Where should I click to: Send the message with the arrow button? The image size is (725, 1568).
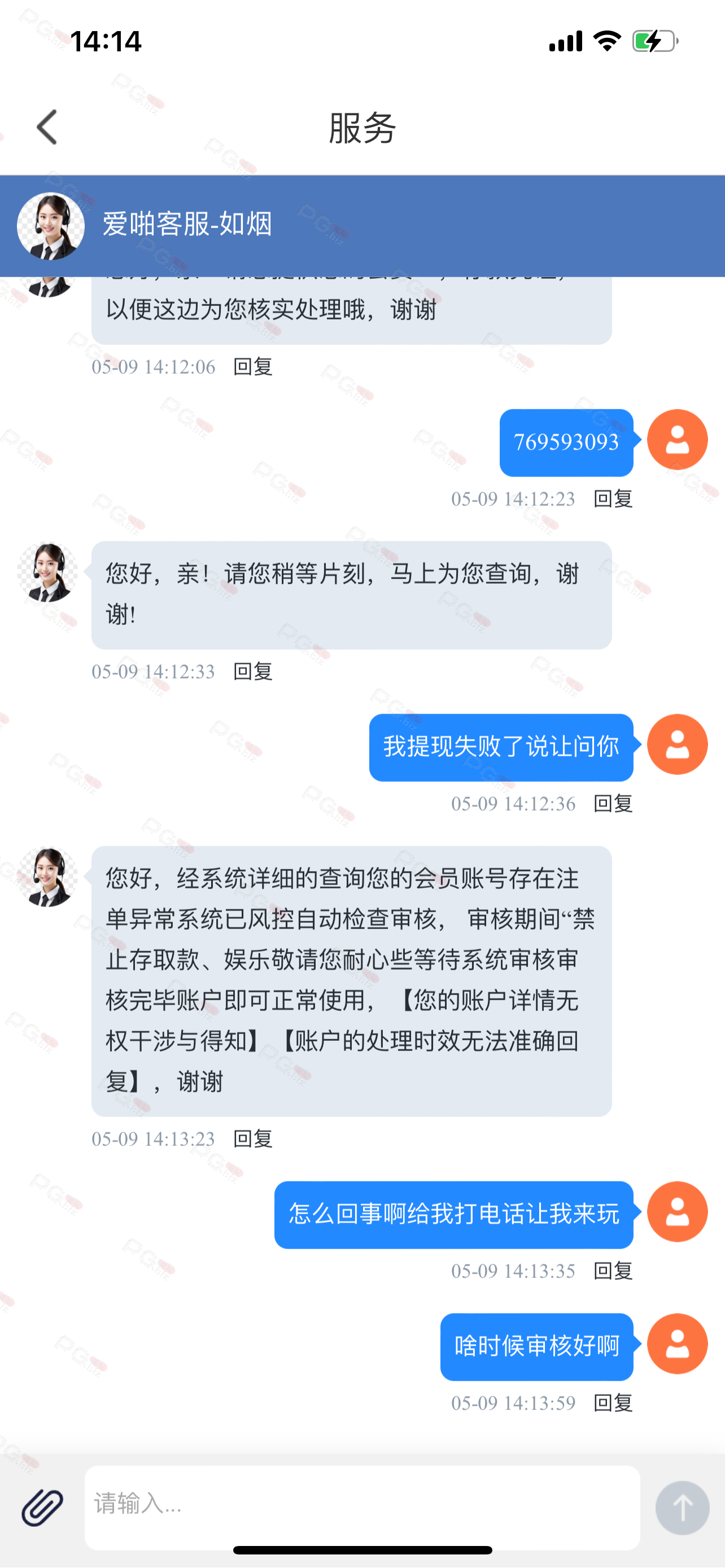683,1508
